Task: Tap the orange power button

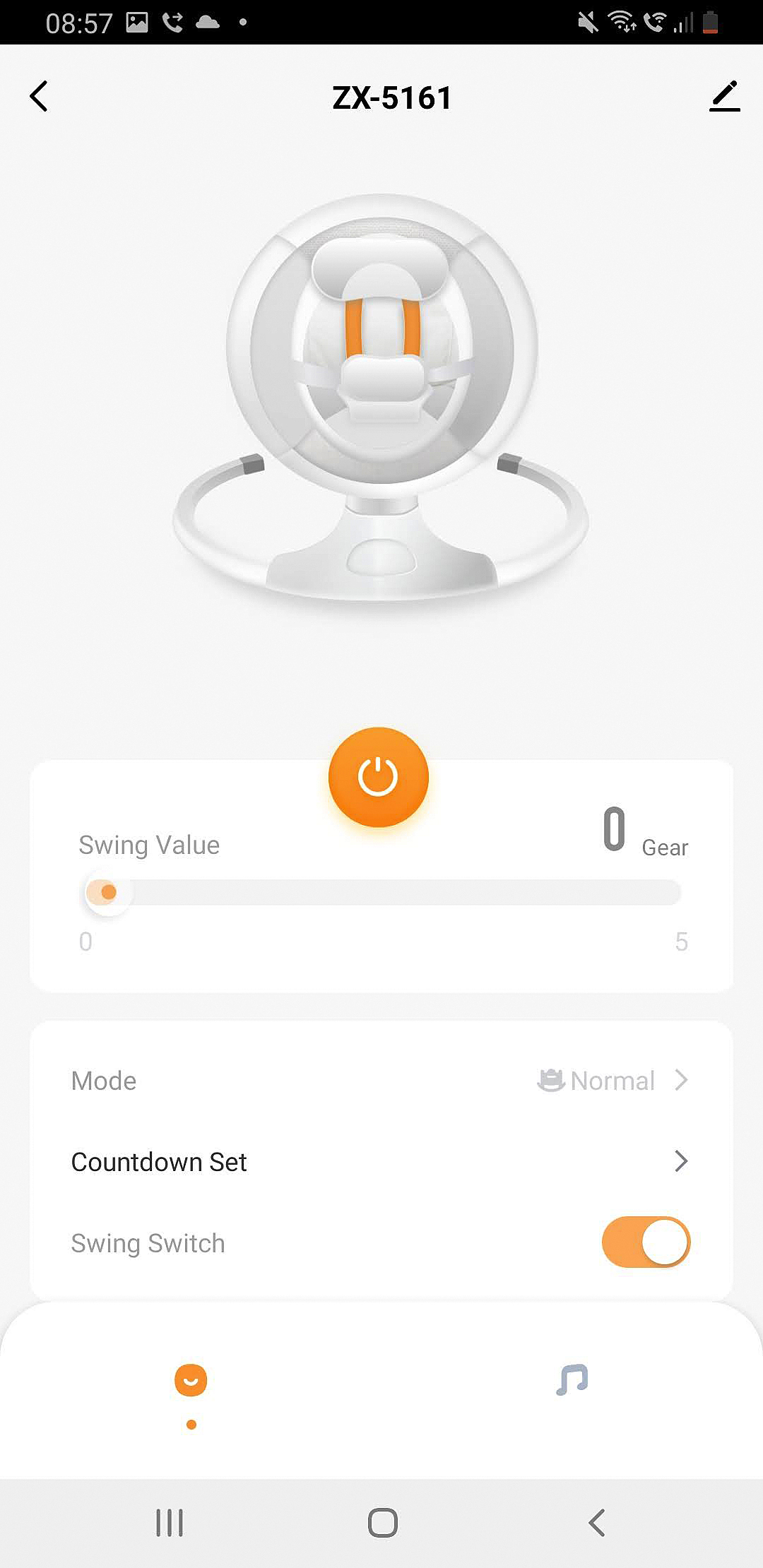Action: point(378,777)
